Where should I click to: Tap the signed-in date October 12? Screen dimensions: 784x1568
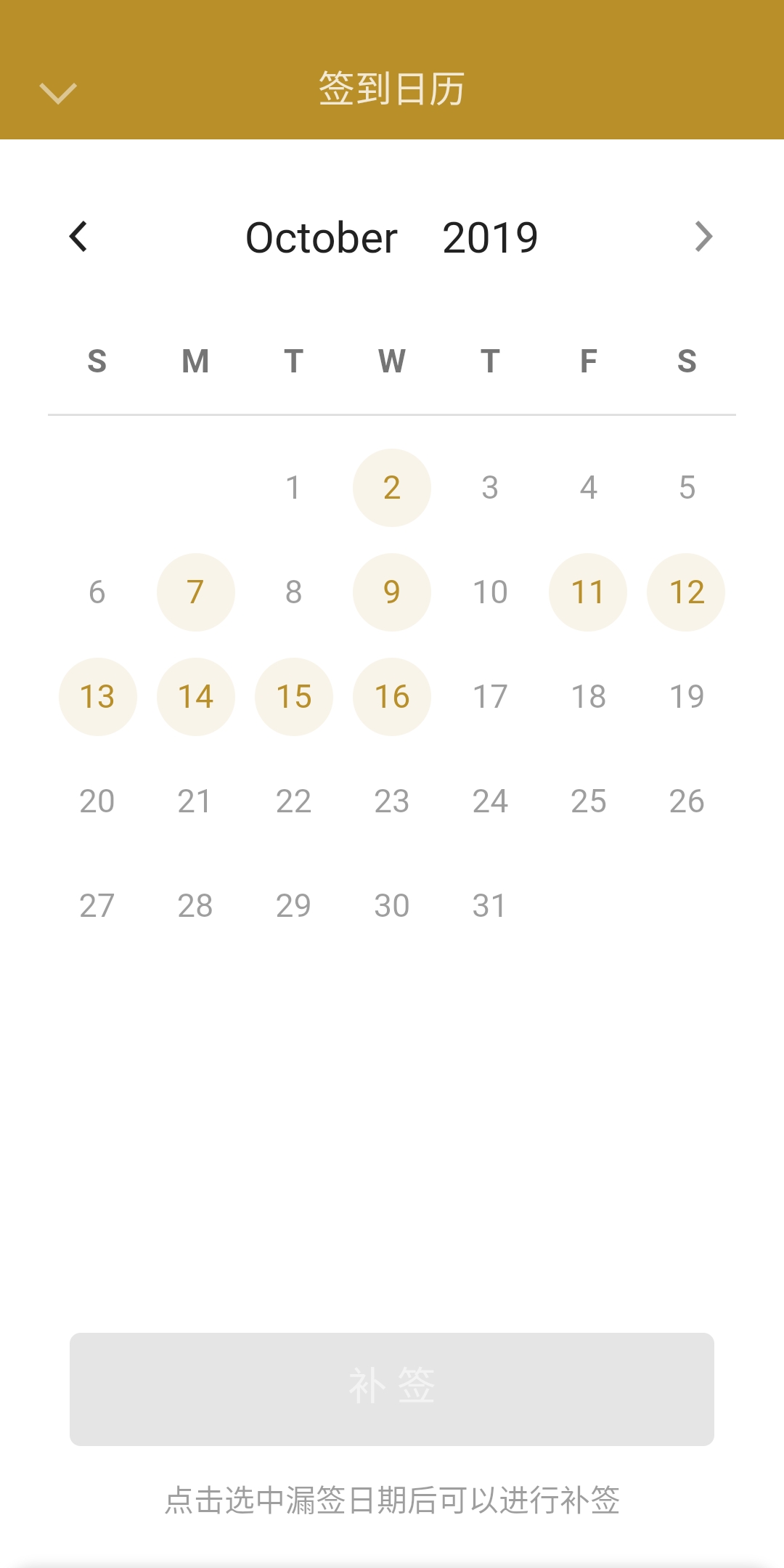[x=687, y=592]
